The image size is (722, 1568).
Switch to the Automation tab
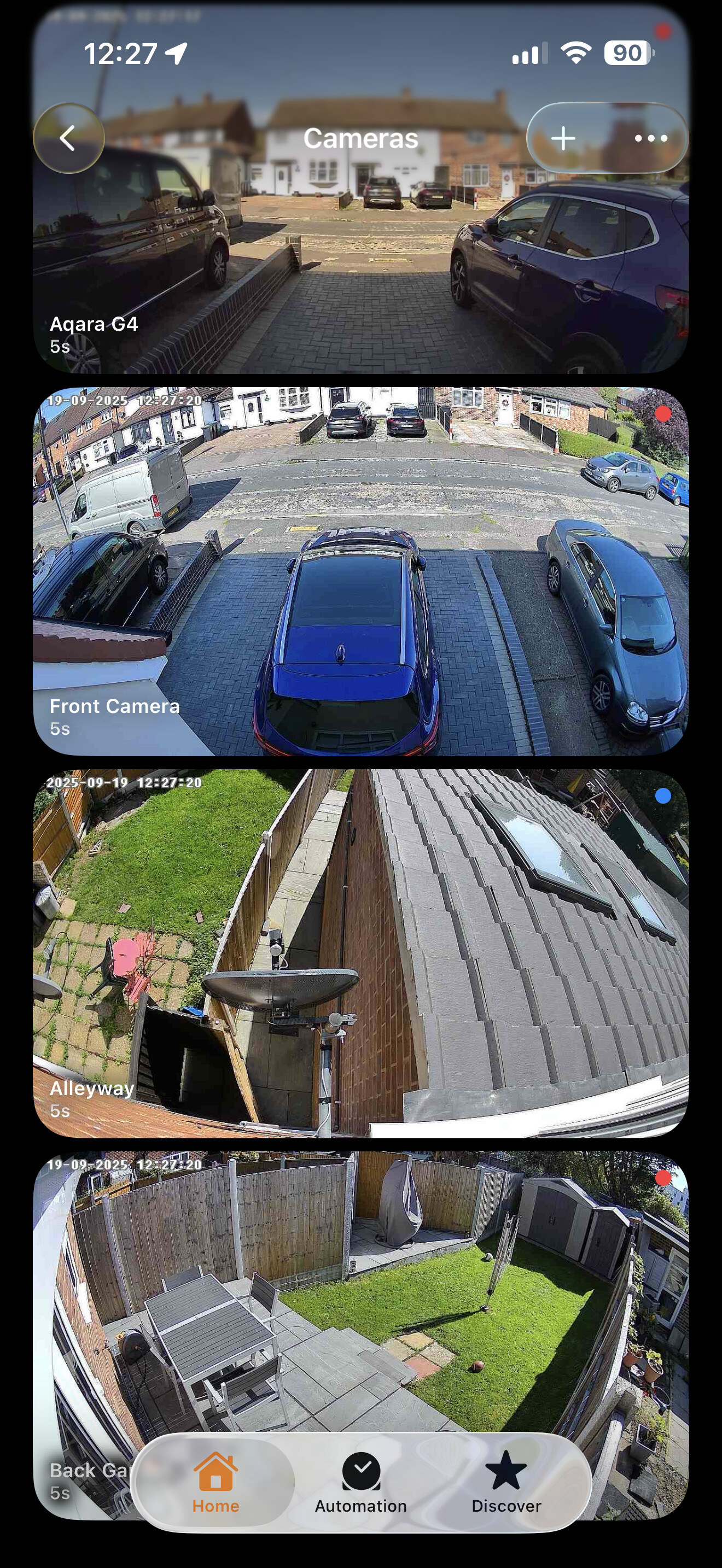tap(361, 1482)
